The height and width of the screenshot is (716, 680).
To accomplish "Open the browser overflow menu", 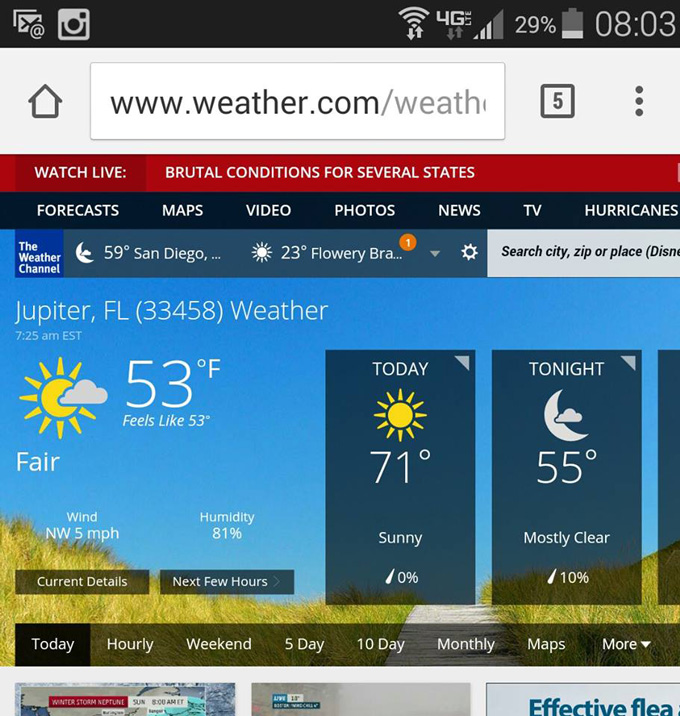I will click(639, 101).
